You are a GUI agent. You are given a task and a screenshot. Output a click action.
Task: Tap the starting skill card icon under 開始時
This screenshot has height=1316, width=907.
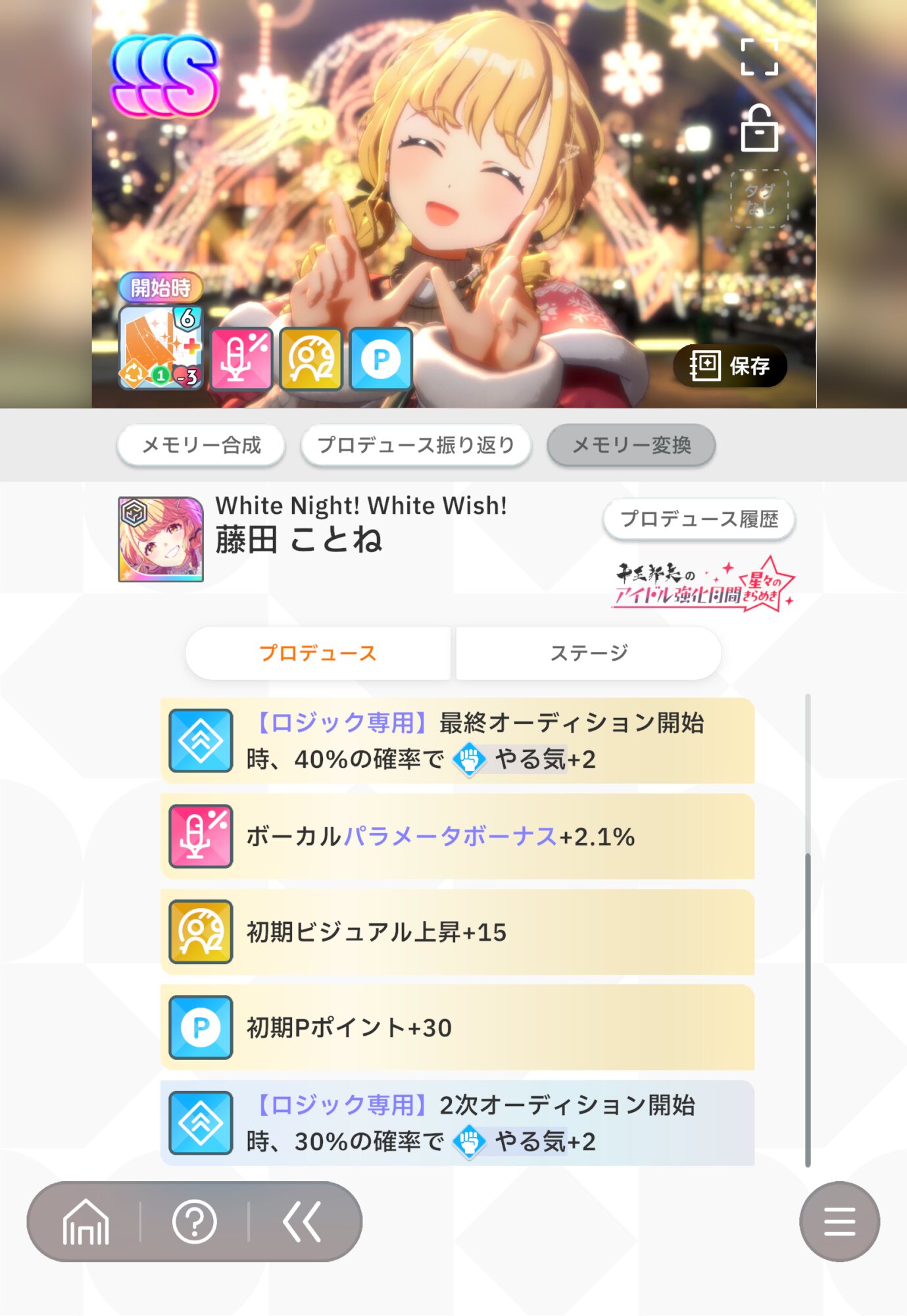[x=161, y=348]
